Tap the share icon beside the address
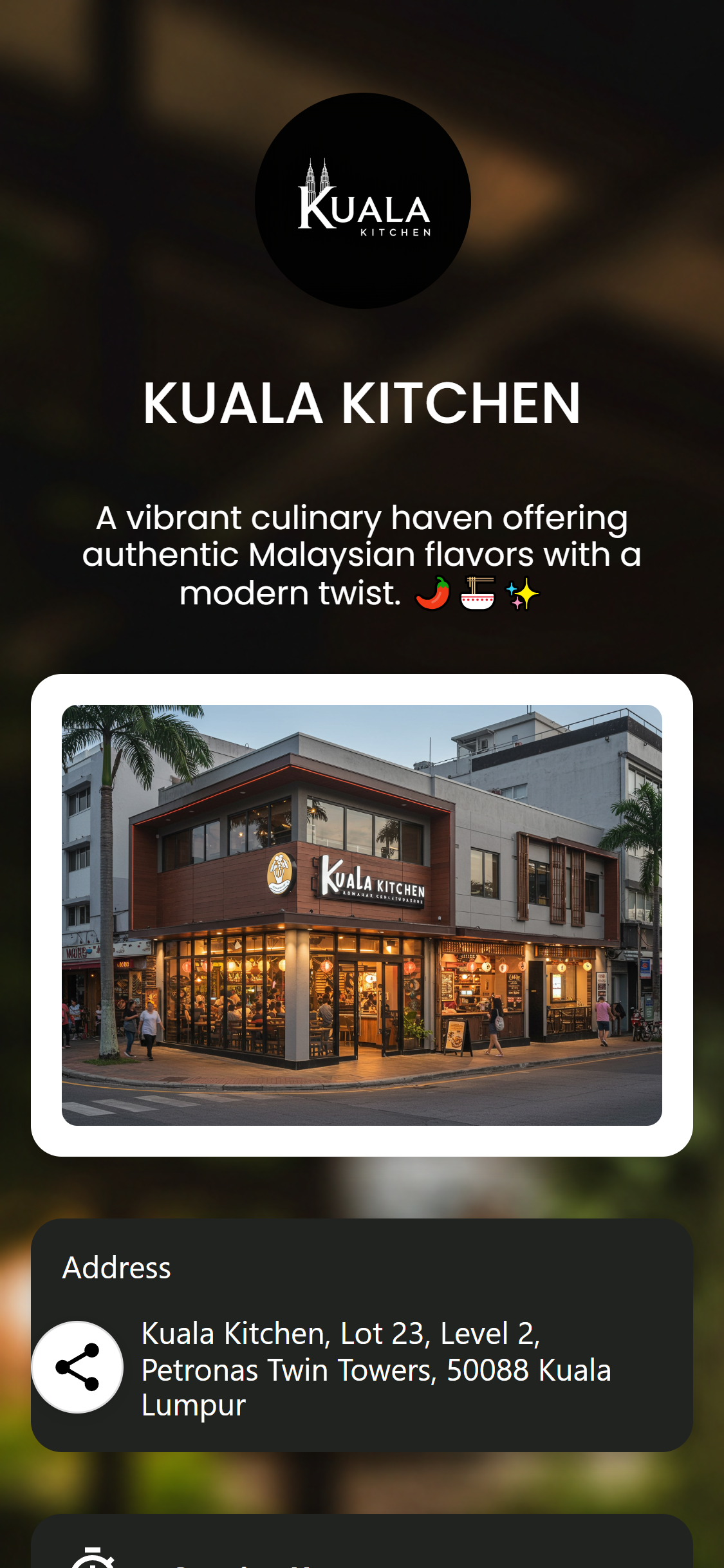The height and width of the screenshot is (1568, 724). [77, 1367]
